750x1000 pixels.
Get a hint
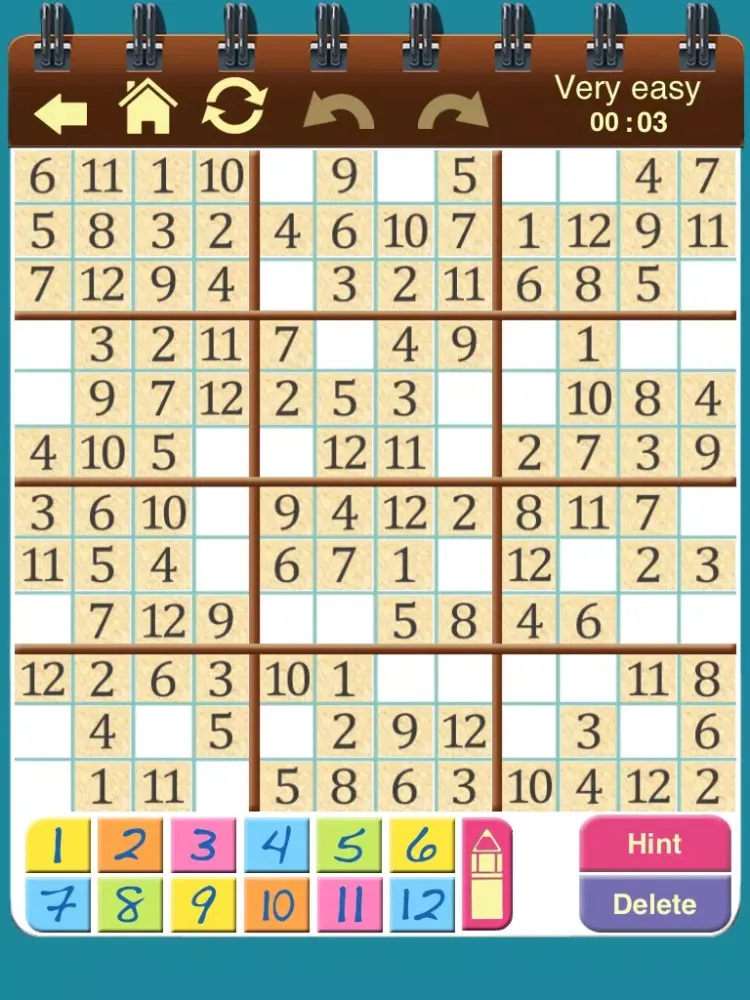click(x=655, y=844)
